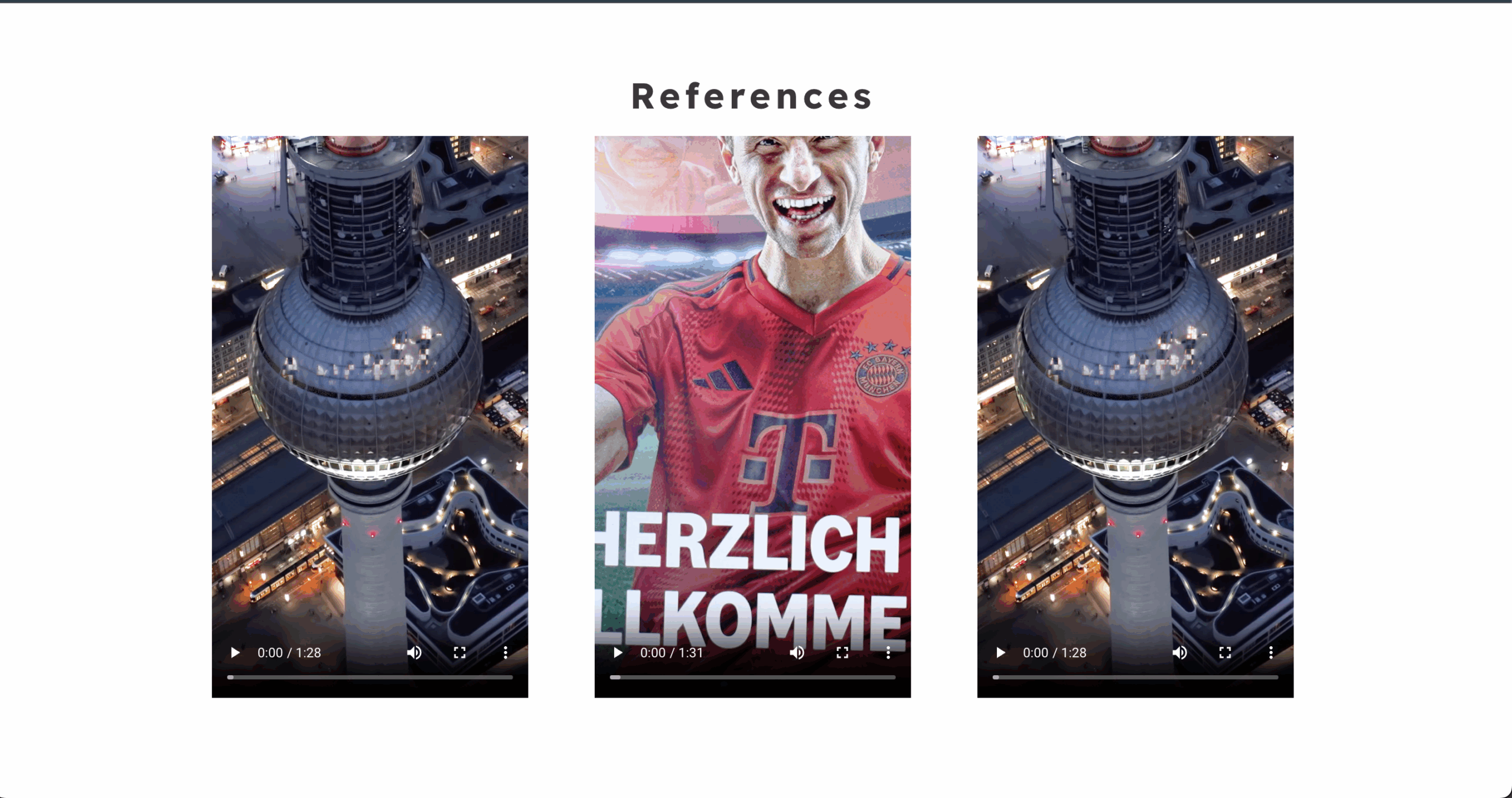
Task: Mute the Herzlich Willkommen video
Action: click(x=797, y=653)
